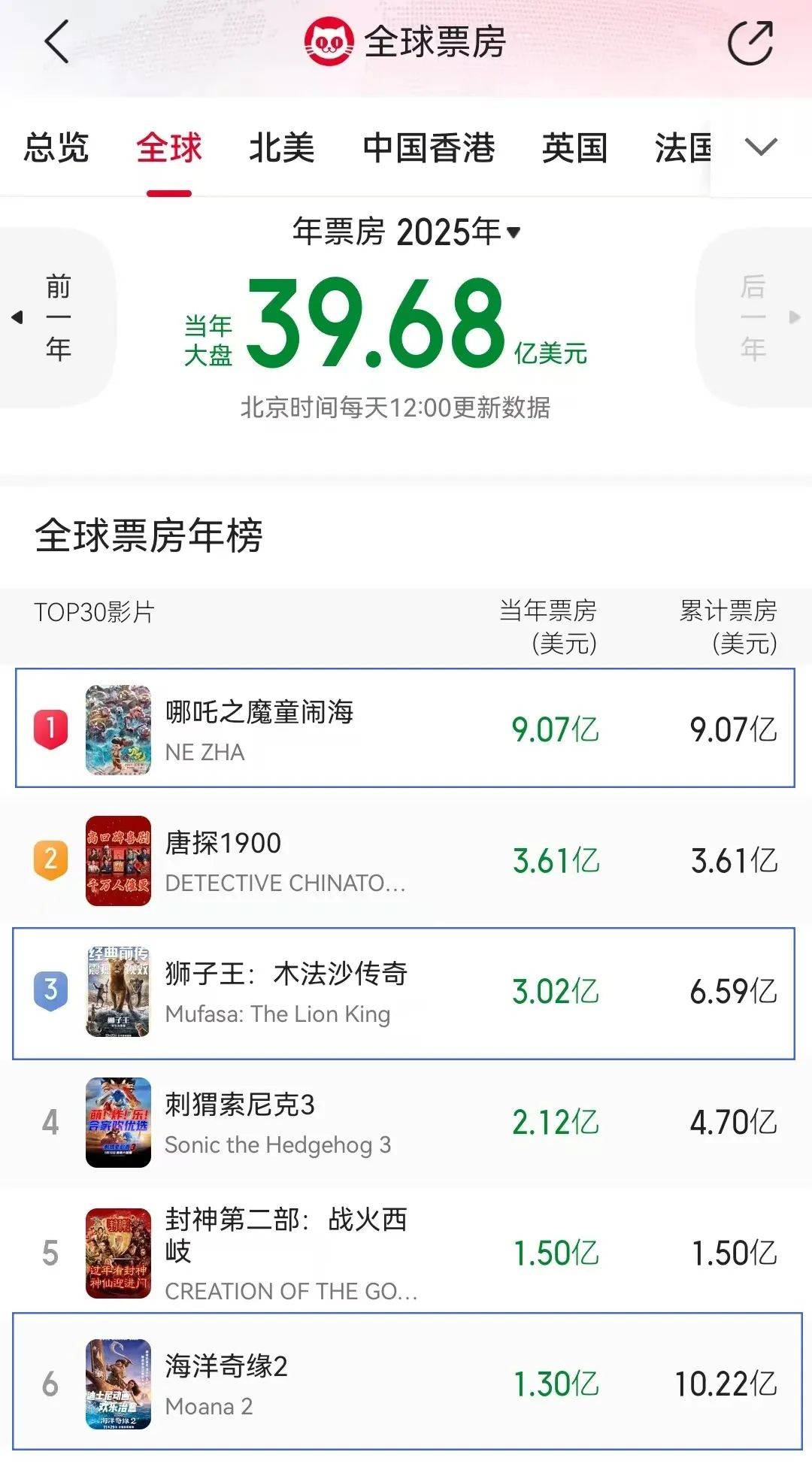Open the 唐探1900 movie row
Image resolution: width=812 pixels, height=1464 pixels.
[x=405, y=860]
